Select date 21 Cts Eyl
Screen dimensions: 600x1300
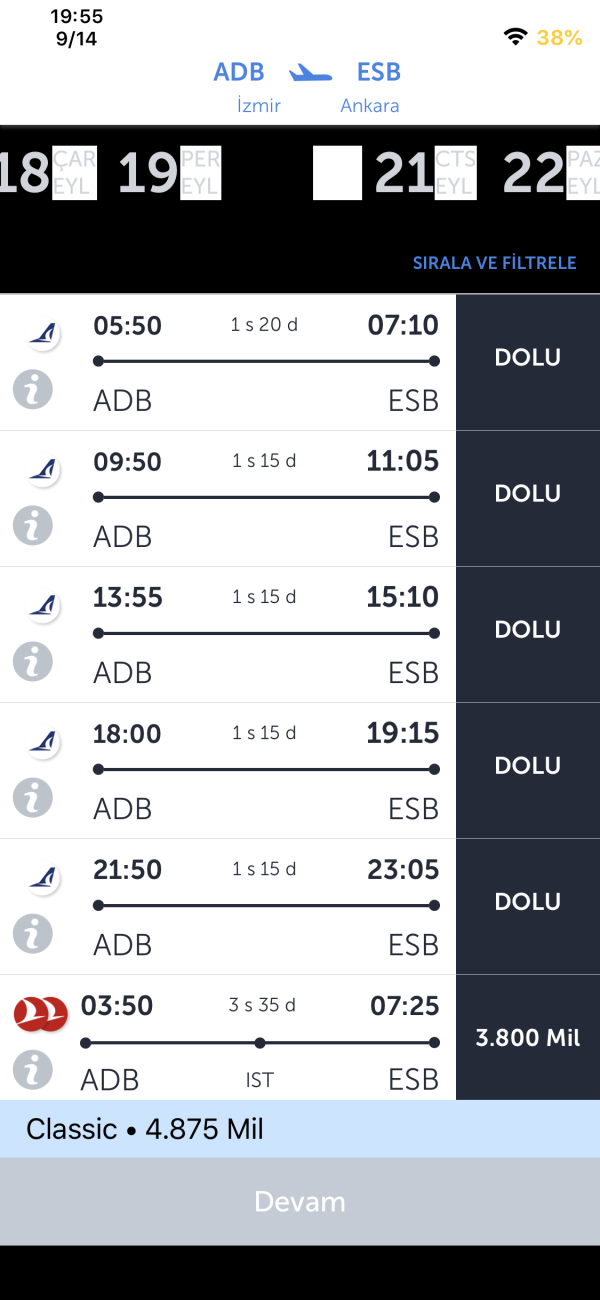425,173
